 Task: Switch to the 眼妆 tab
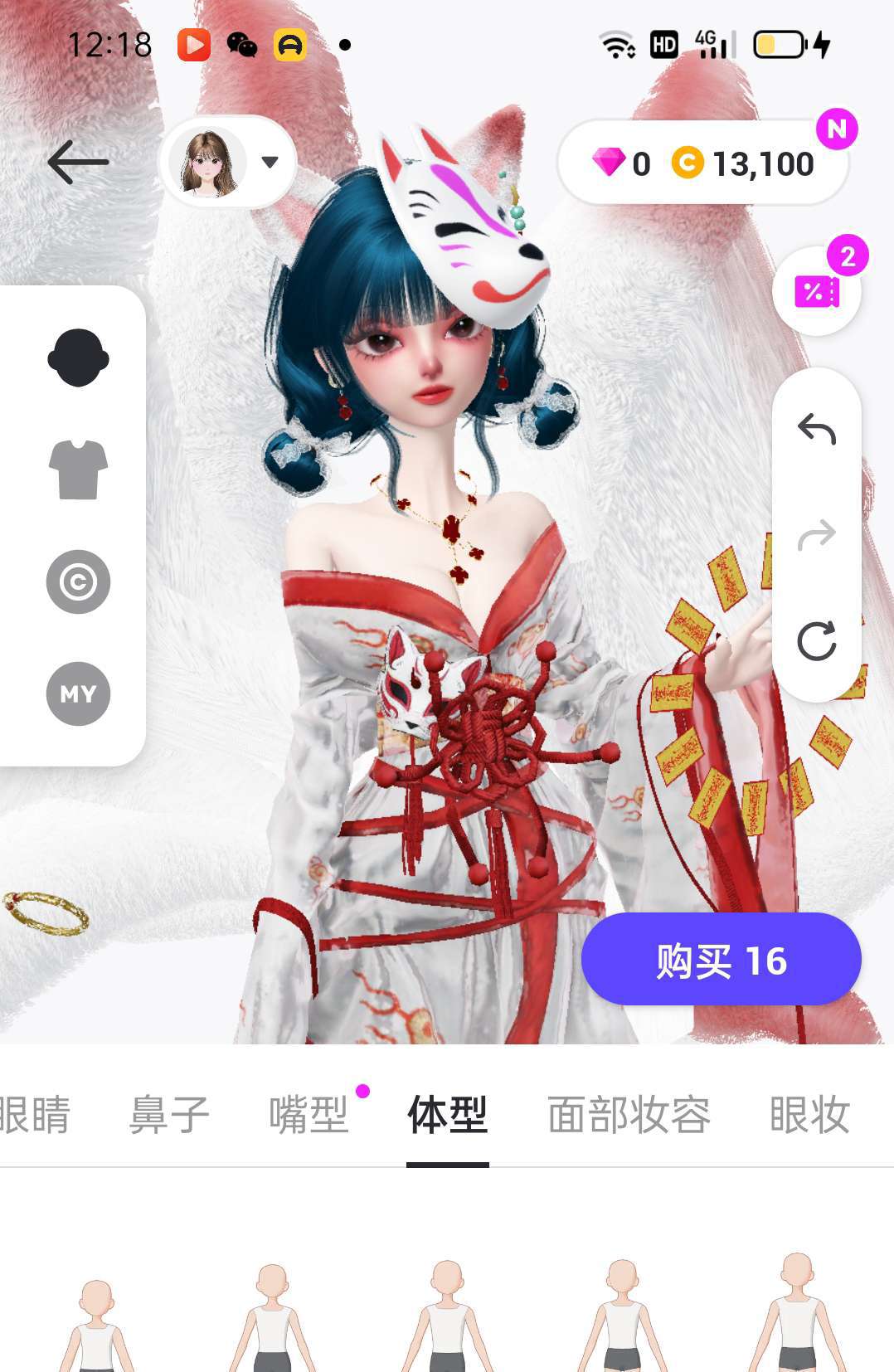tap(809, 1114)
